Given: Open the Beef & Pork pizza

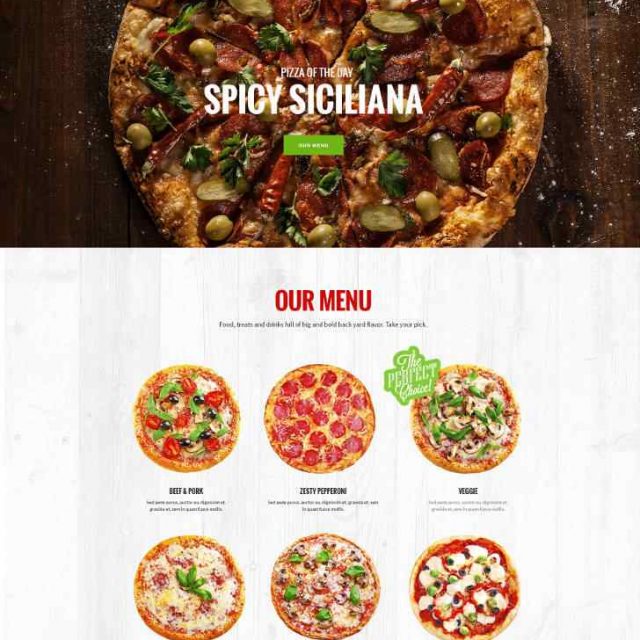Looking at the screenshot, I should tap(187, 418).
